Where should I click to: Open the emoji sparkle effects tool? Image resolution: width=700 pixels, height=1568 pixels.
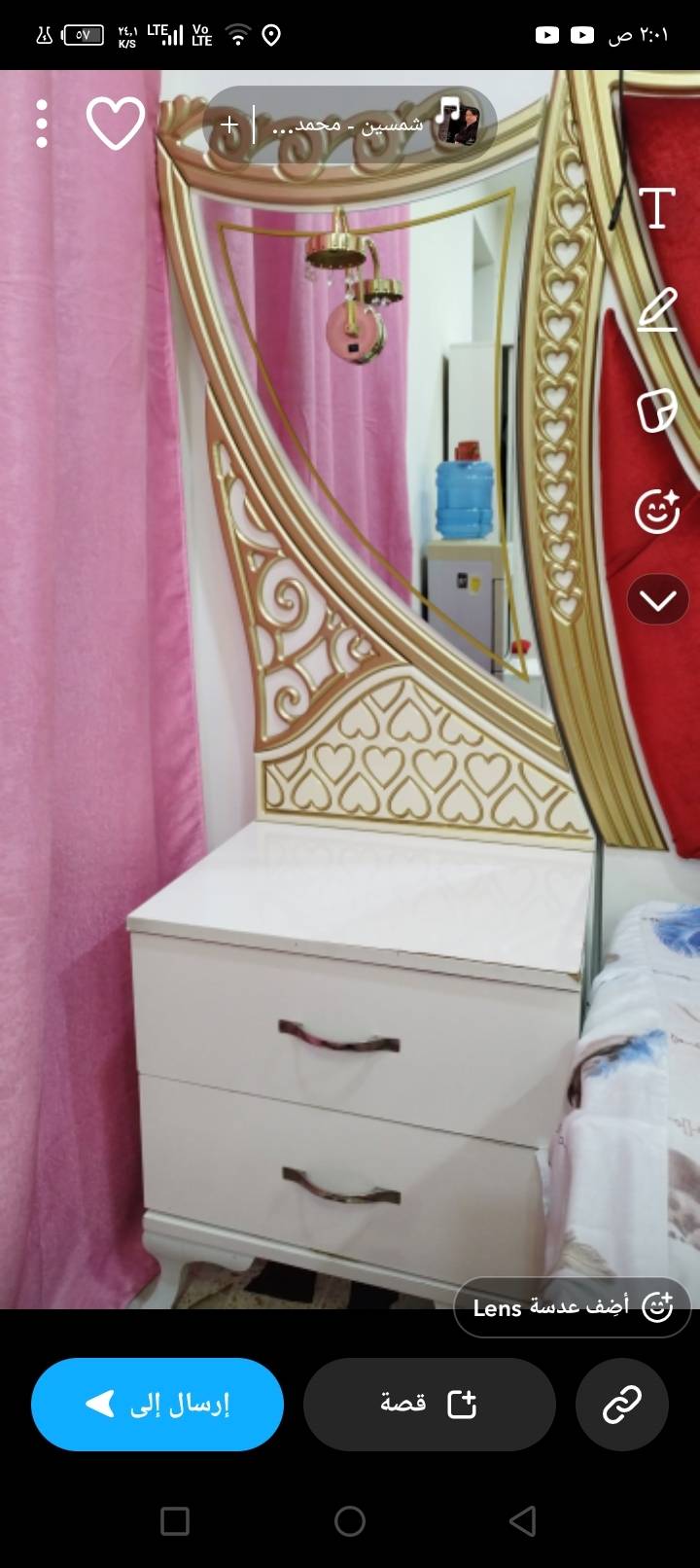[657, 511]
